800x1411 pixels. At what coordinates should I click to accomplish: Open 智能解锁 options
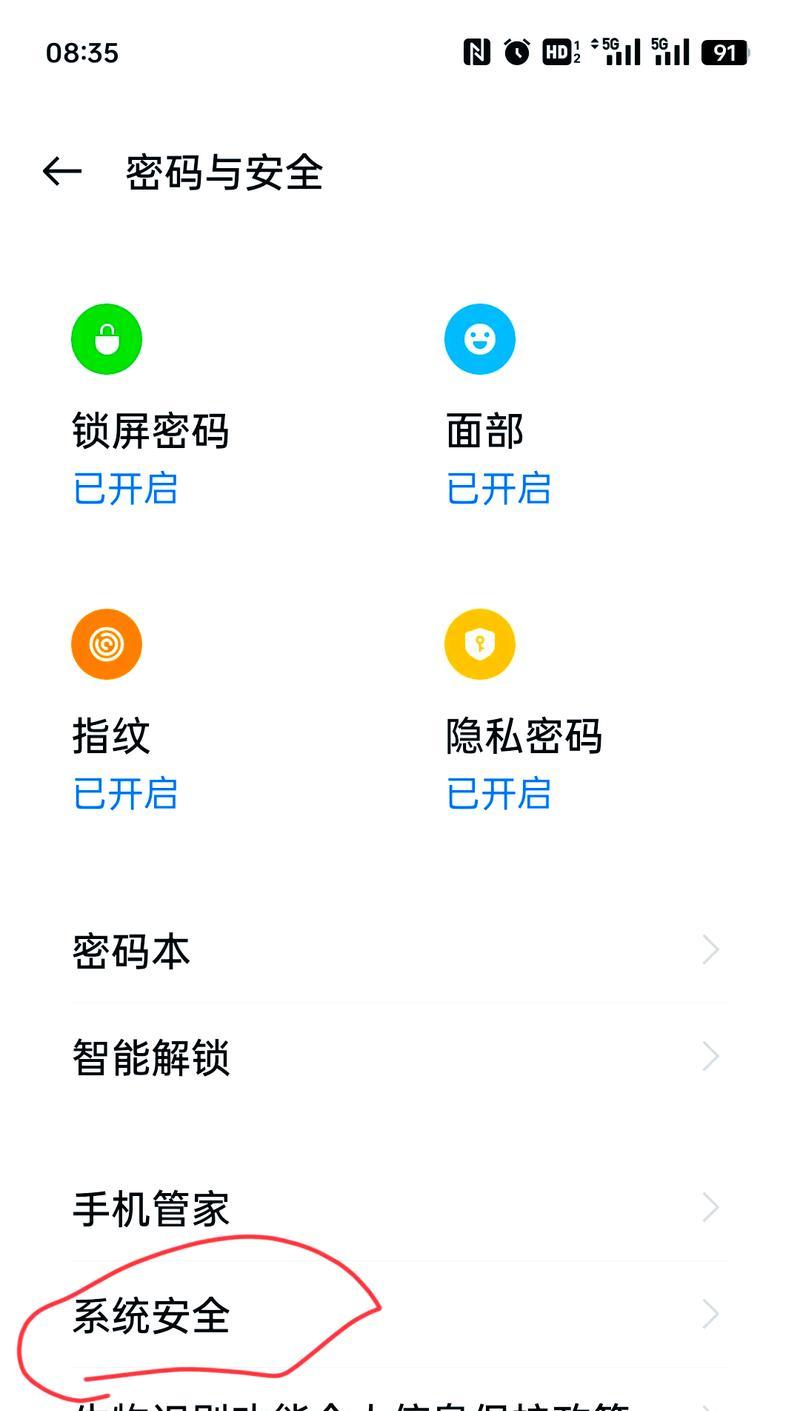[400, 1056]
